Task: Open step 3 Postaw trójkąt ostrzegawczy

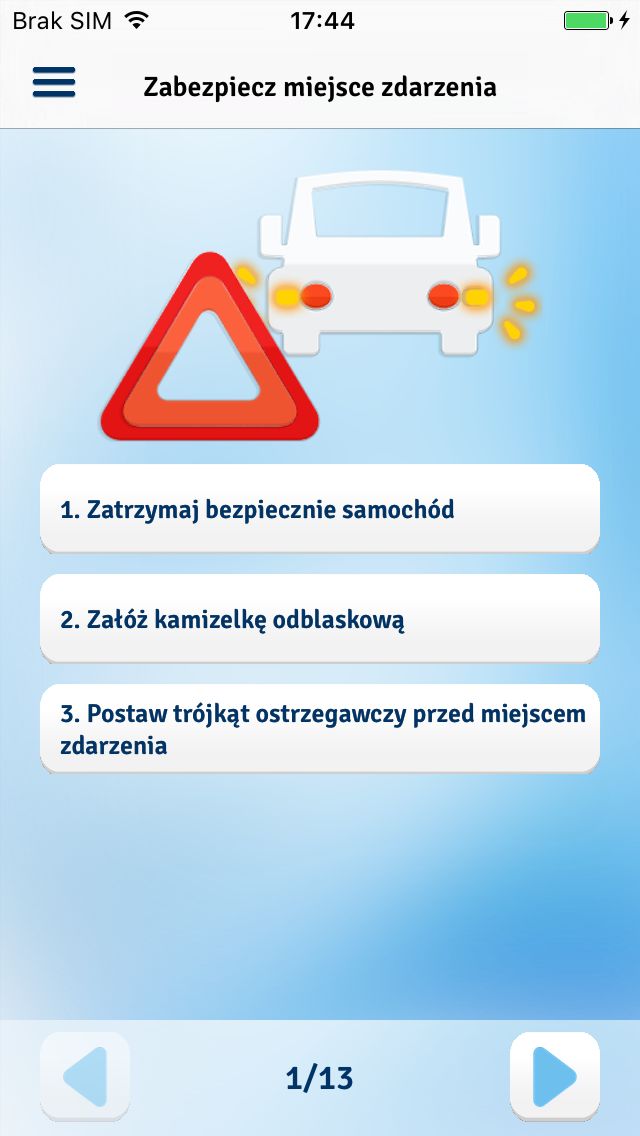Action: click(320, 729)
